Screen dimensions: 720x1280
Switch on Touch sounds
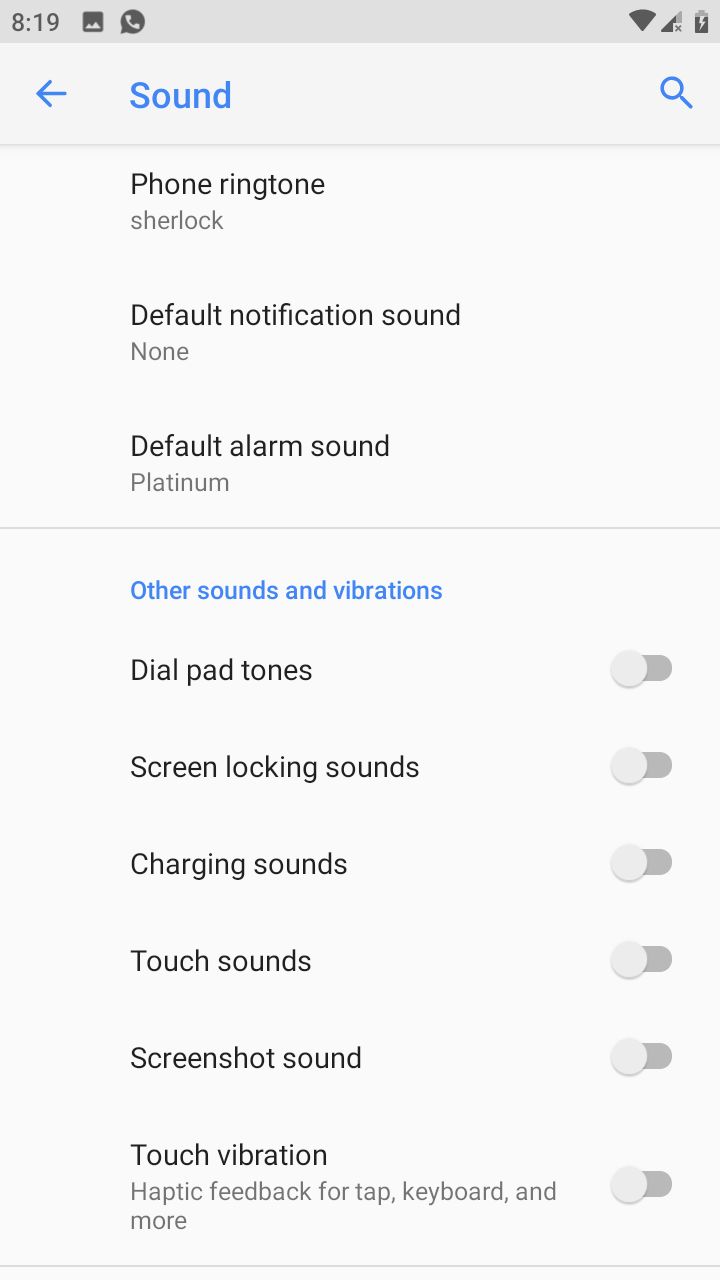point(642,960)
